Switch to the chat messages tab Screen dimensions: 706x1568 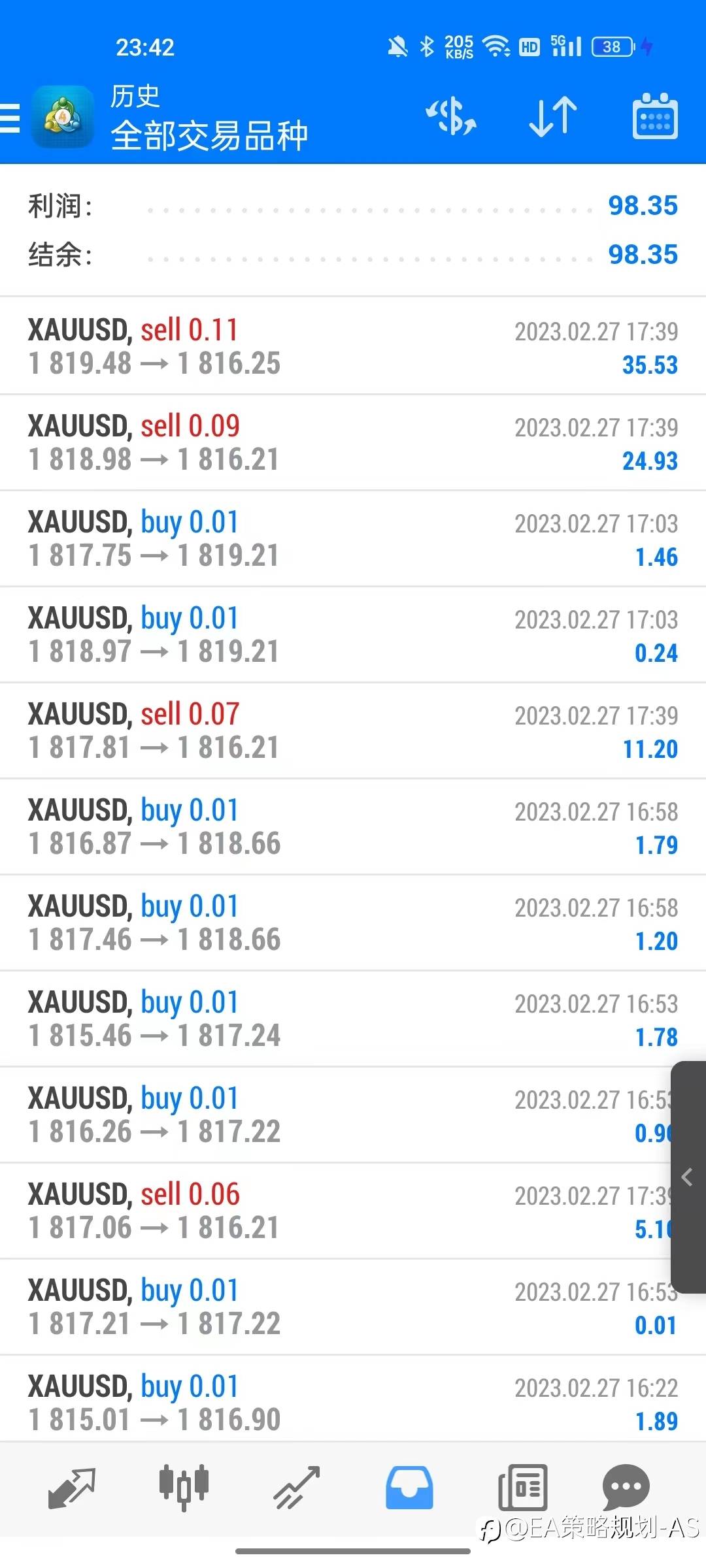[x=626, y=1488]
